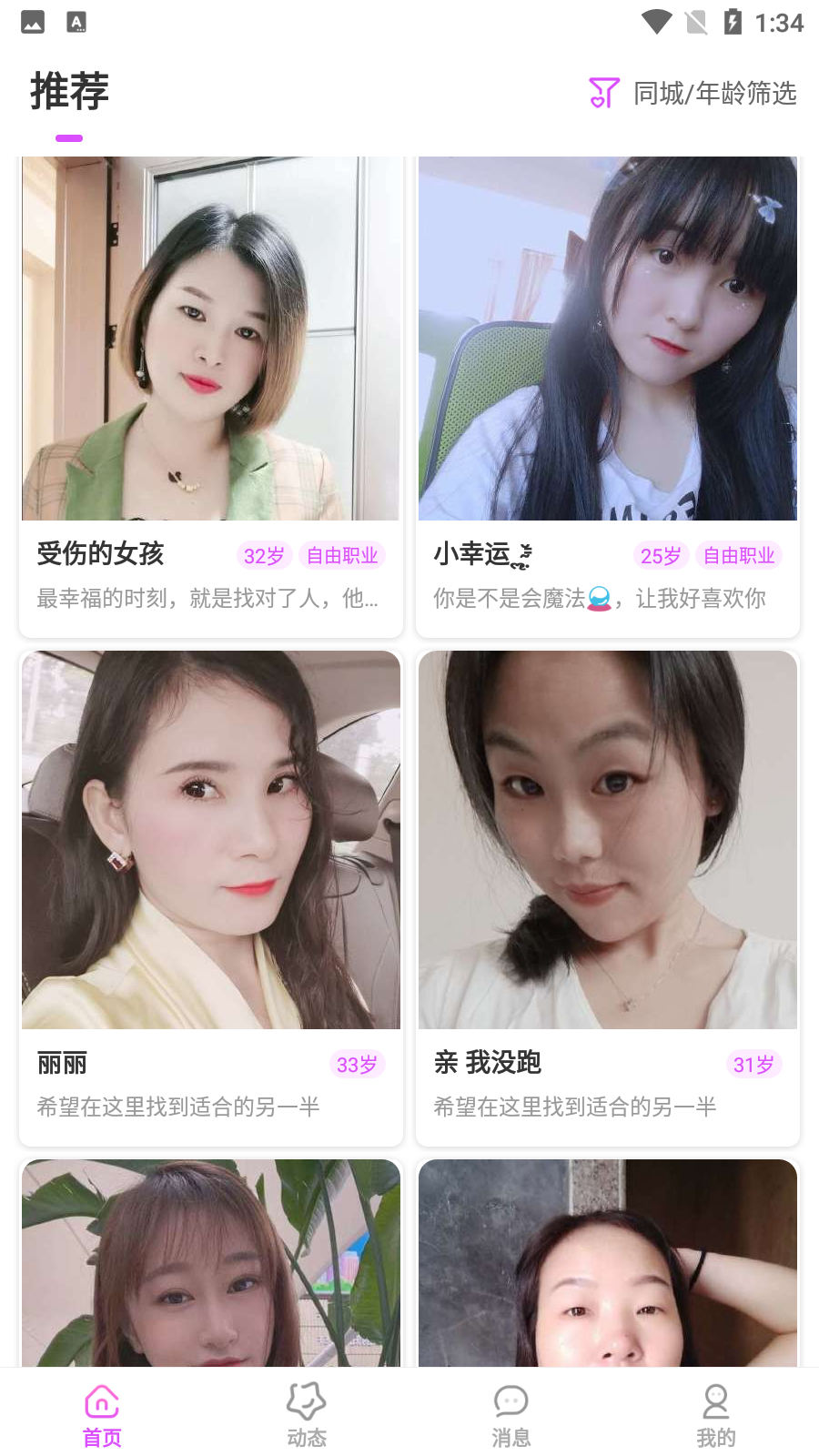Switch to the 推荐 tab
Screen dimensions: 819x1456
[68, 90]
